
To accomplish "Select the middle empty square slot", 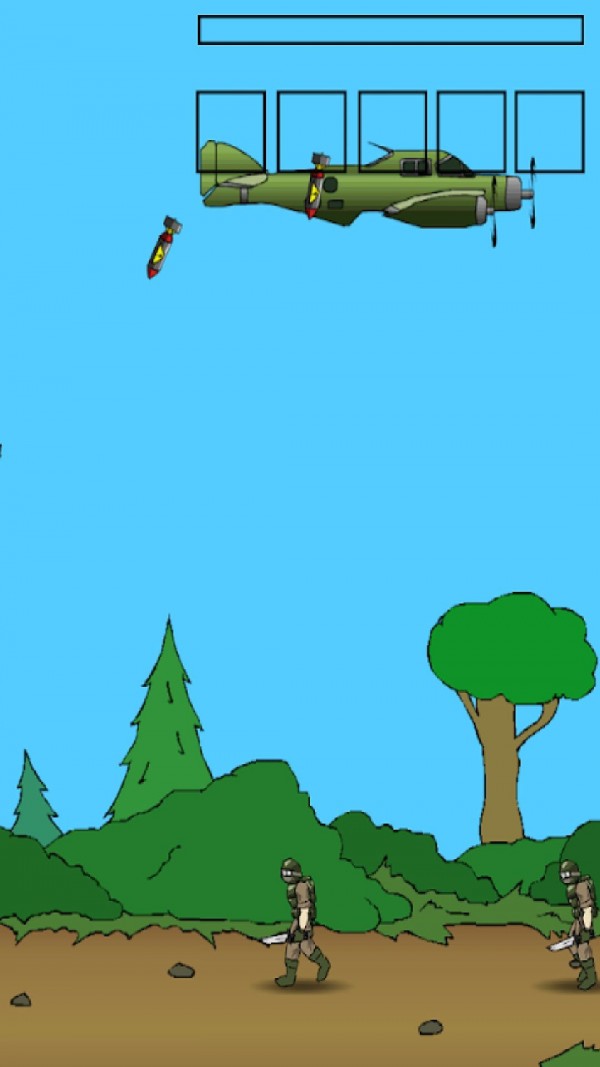I will 392,132.
